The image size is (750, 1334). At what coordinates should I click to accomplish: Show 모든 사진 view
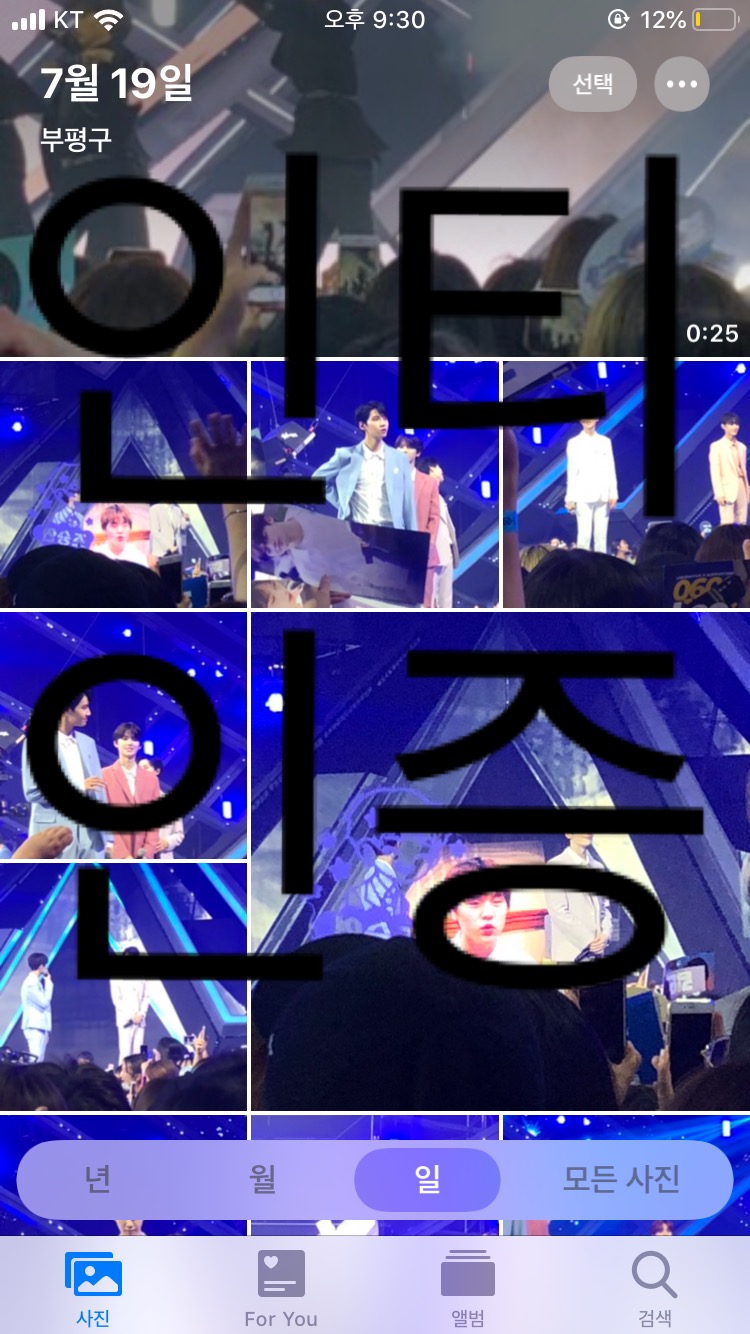coord(621,1180)
